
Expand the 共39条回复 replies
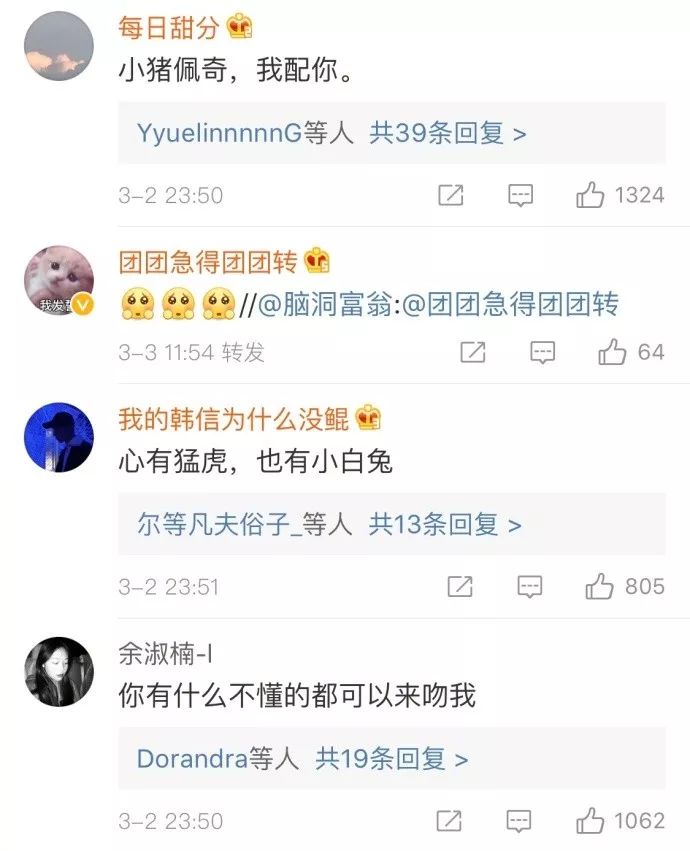point(447,133)
